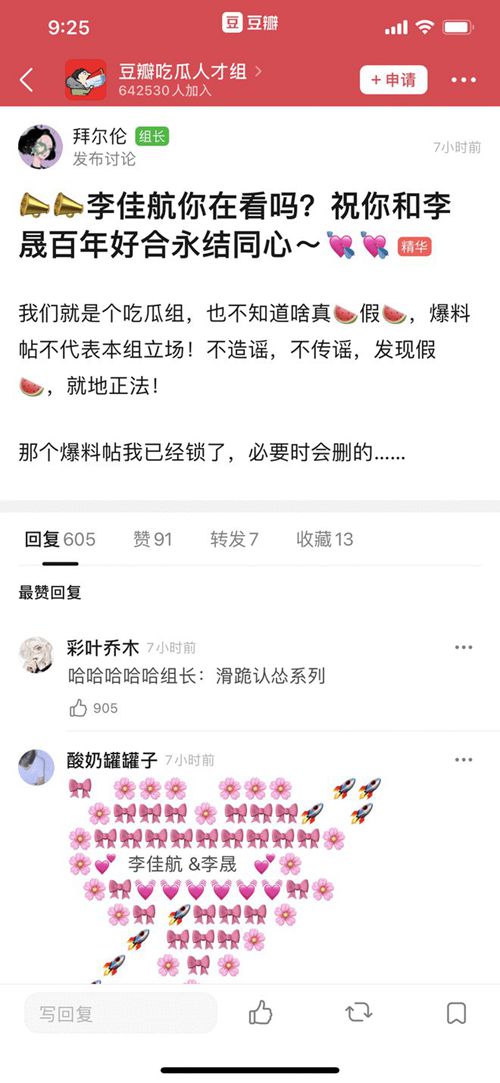This screenshot has height=1083, width=500.
Task: Go back using the top-left arrow
Action: [26, 80]
